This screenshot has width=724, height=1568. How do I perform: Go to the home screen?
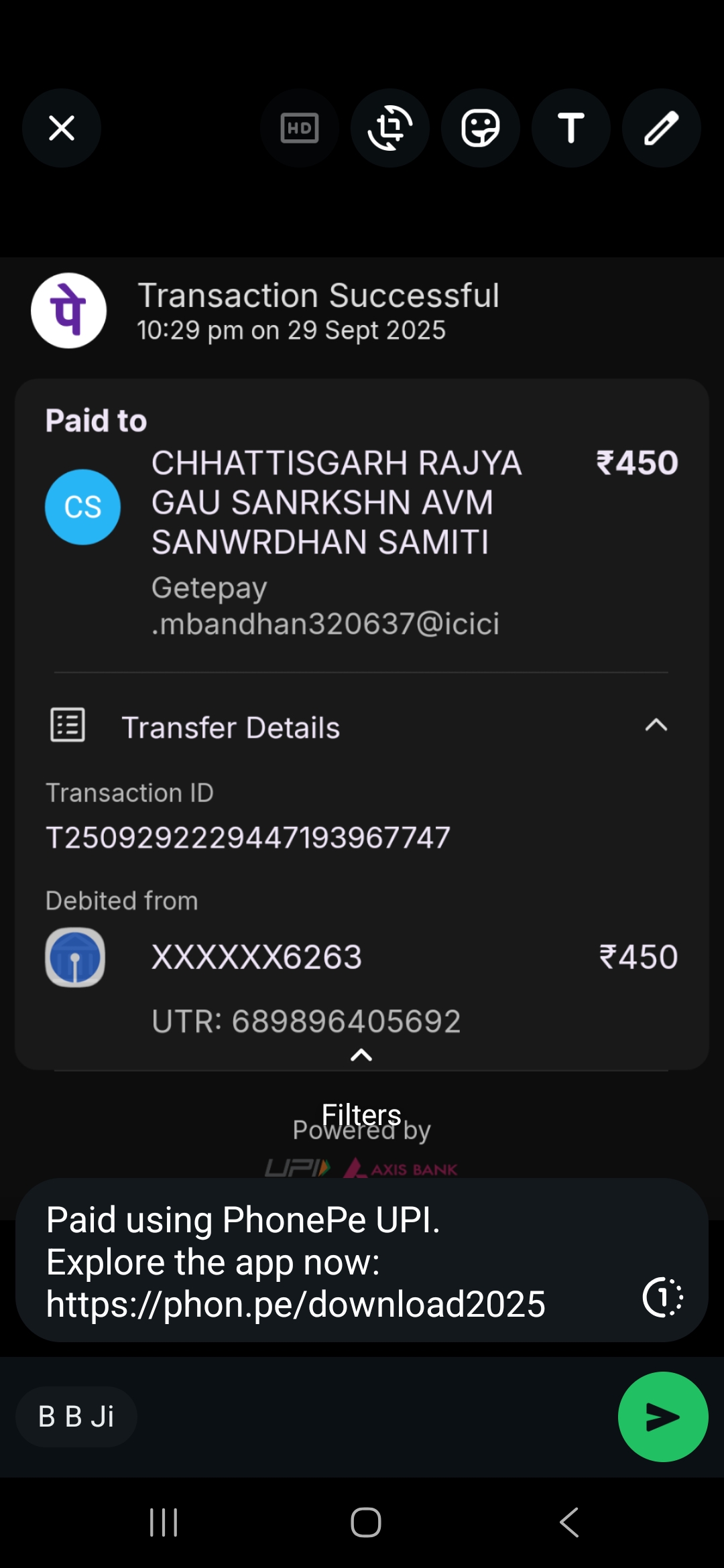tap(365, 1522)
